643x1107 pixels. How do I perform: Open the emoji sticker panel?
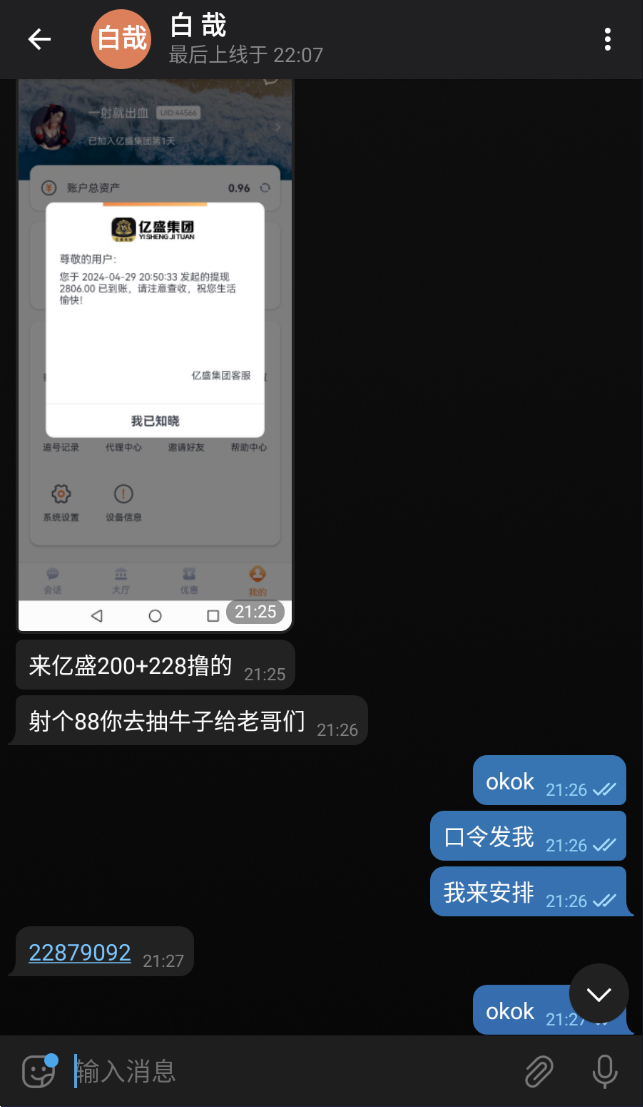tap(39, 1071)
